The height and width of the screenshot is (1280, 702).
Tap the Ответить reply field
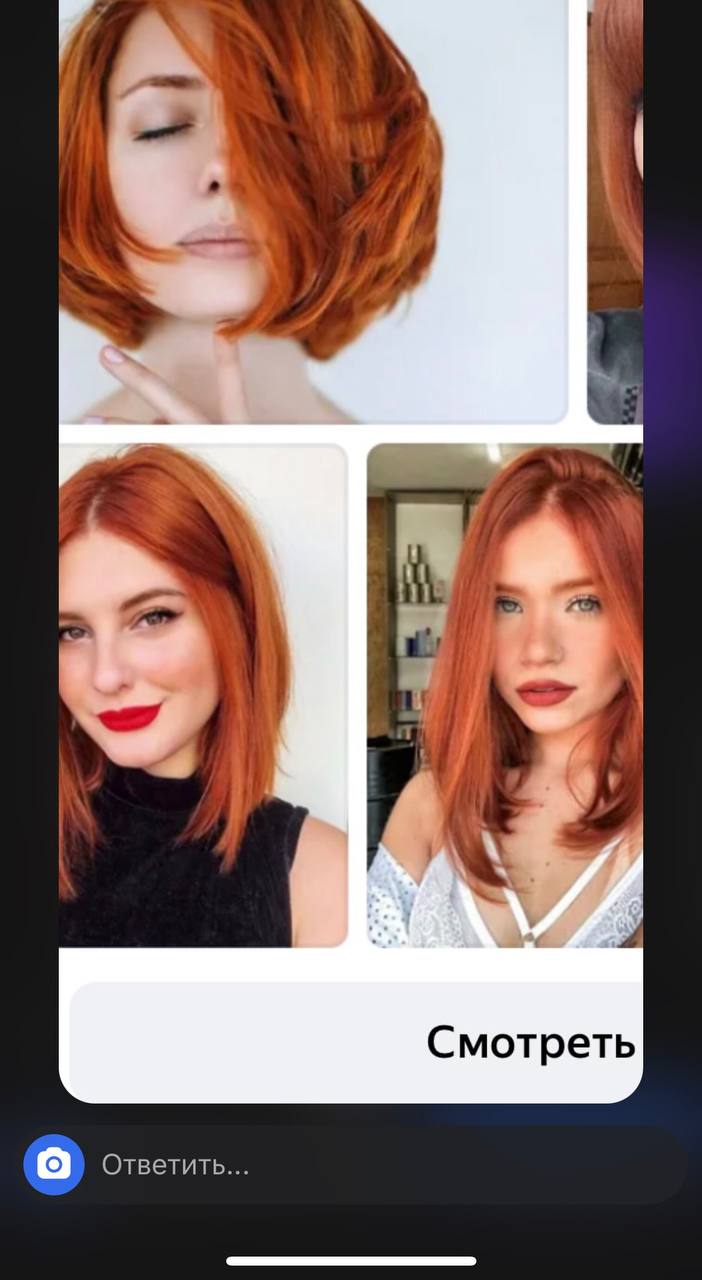(390, 1165)
